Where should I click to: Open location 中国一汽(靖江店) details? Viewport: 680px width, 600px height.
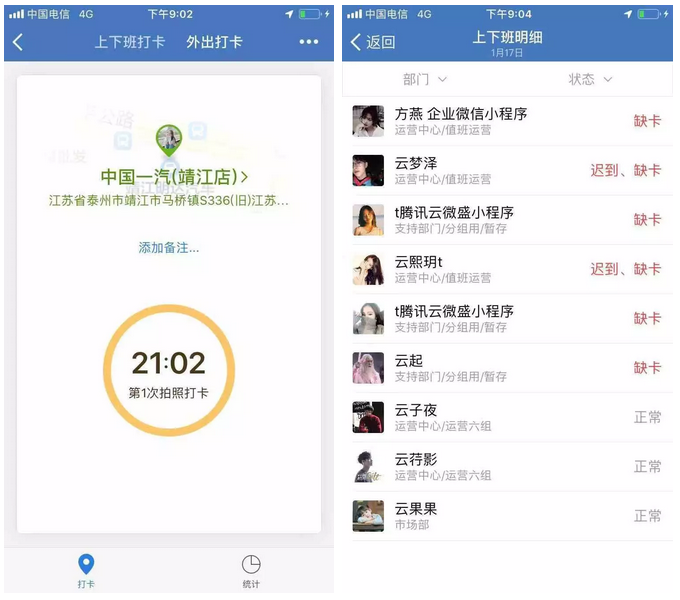coord(174,177)
